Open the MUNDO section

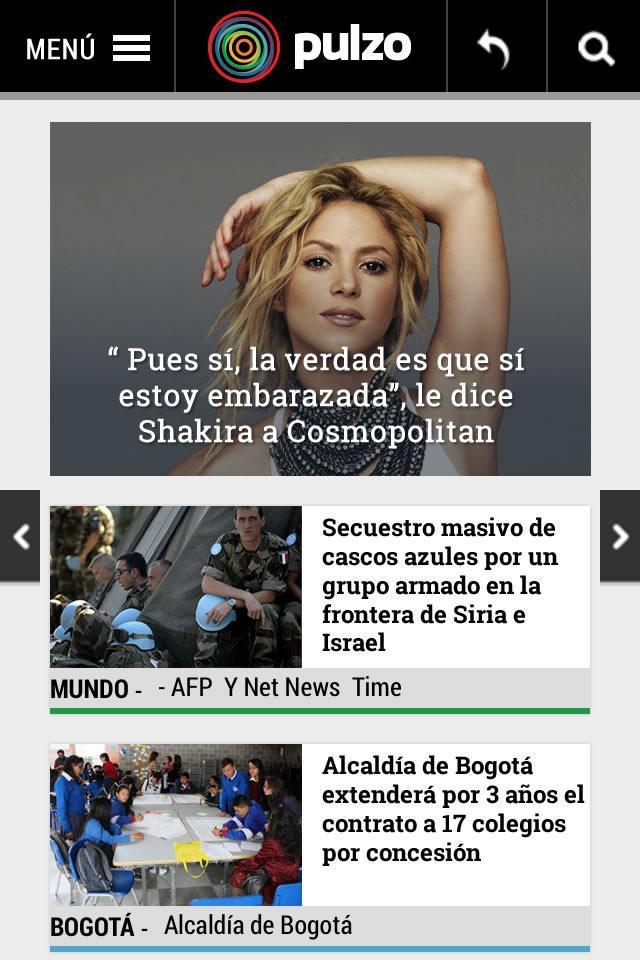click(x=90, y=689)
